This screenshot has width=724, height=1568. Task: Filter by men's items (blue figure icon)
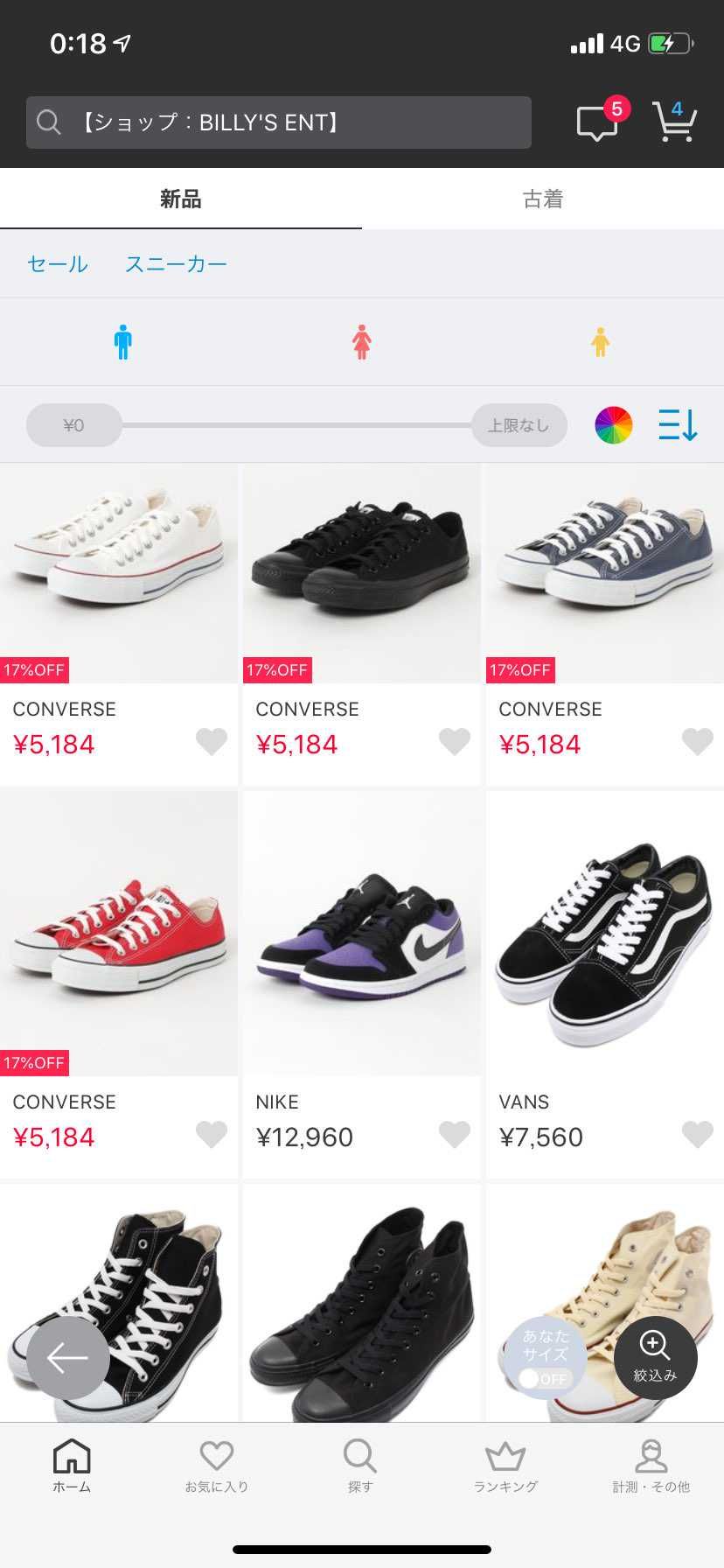[x=122, y=342]
